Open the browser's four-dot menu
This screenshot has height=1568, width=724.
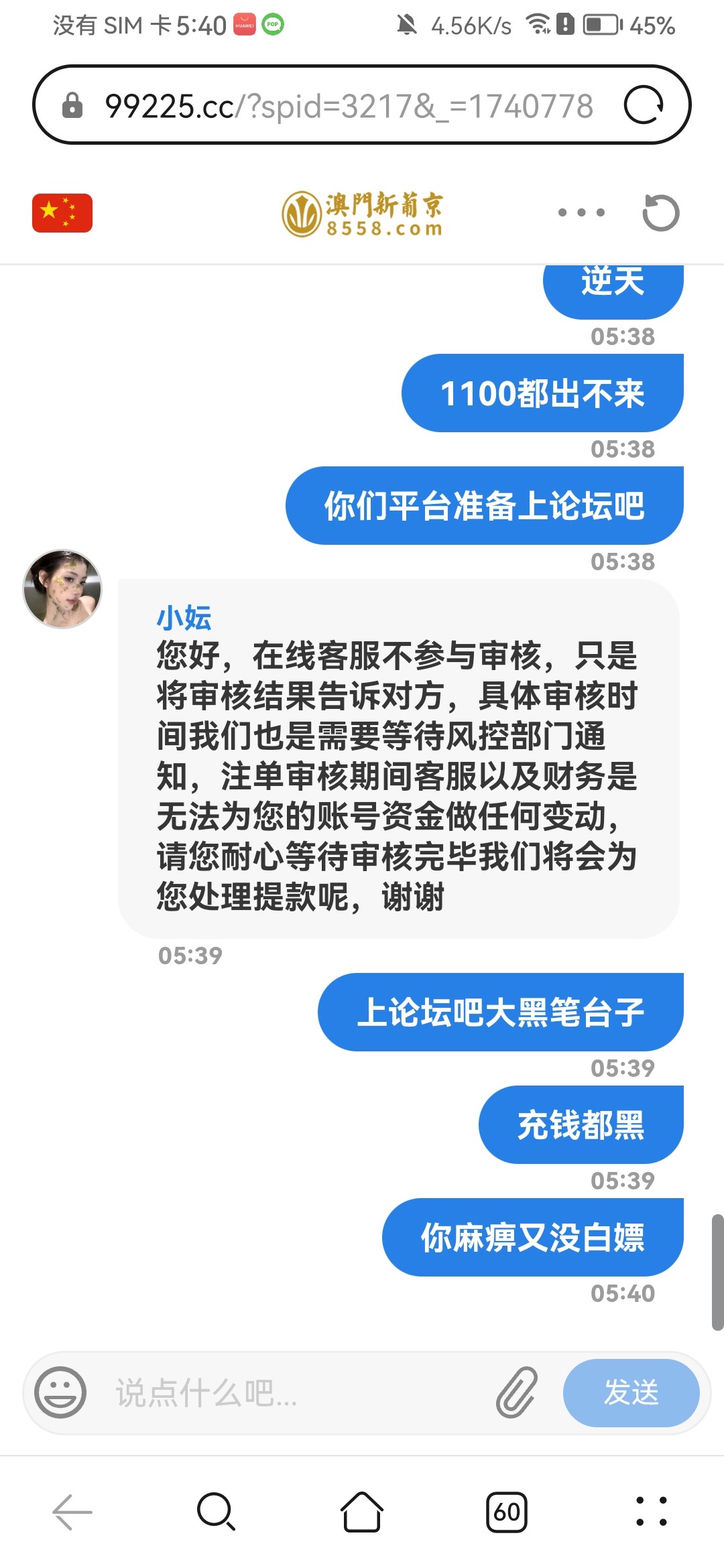tap(651, 1512)
